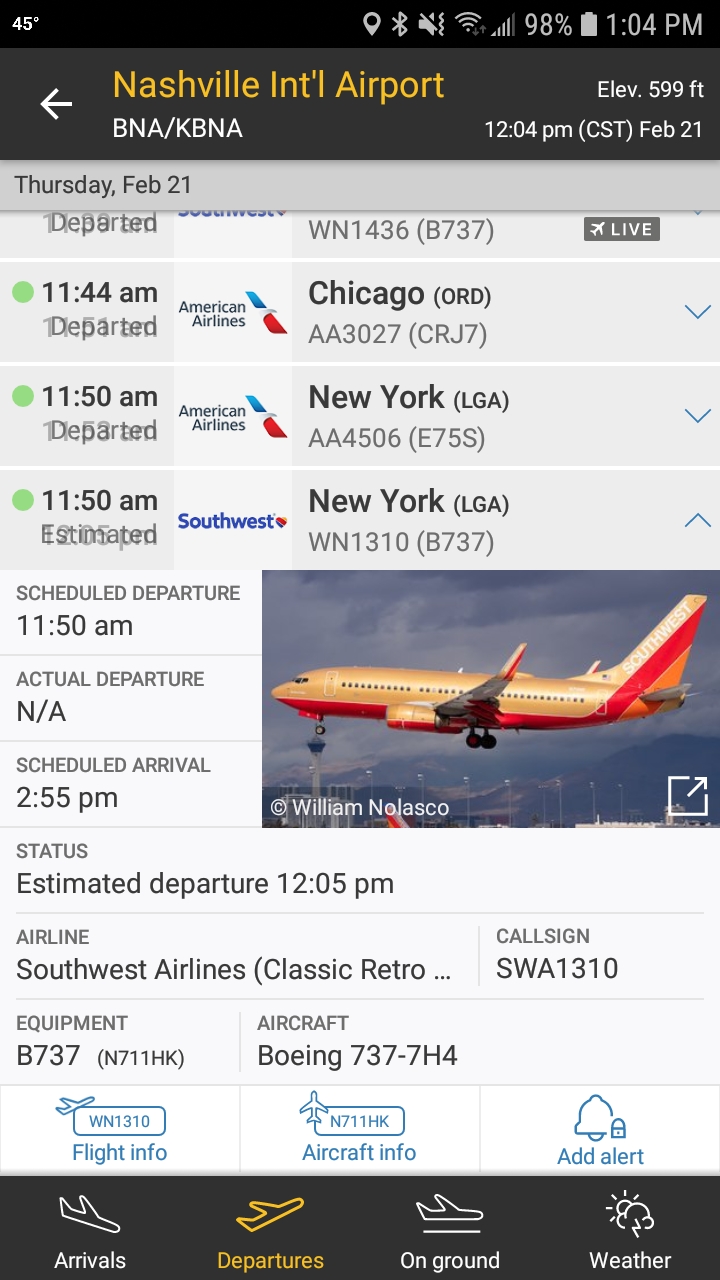Switch to the On ground tab

click(450, 1230)
